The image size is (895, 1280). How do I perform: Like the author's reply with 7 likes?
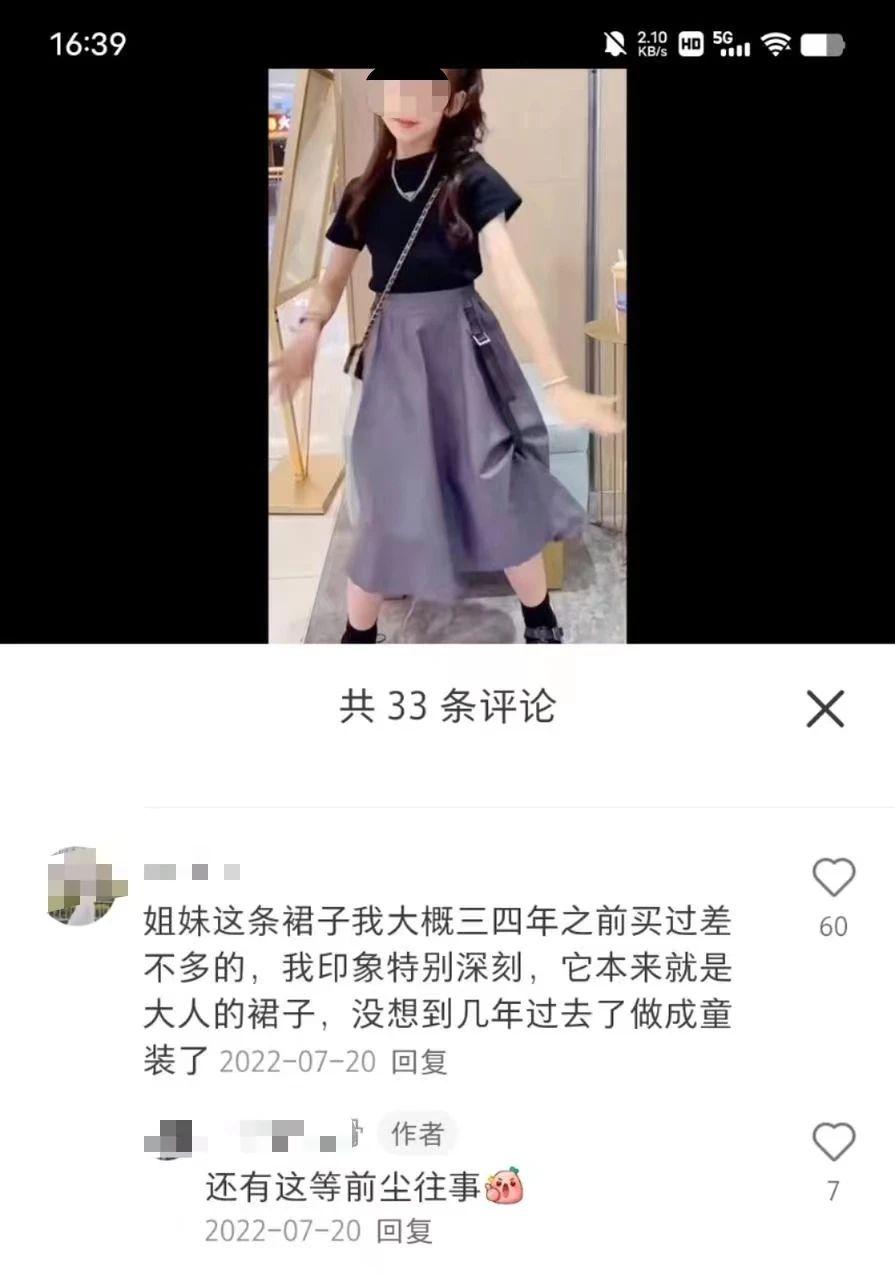point(833,1142)
